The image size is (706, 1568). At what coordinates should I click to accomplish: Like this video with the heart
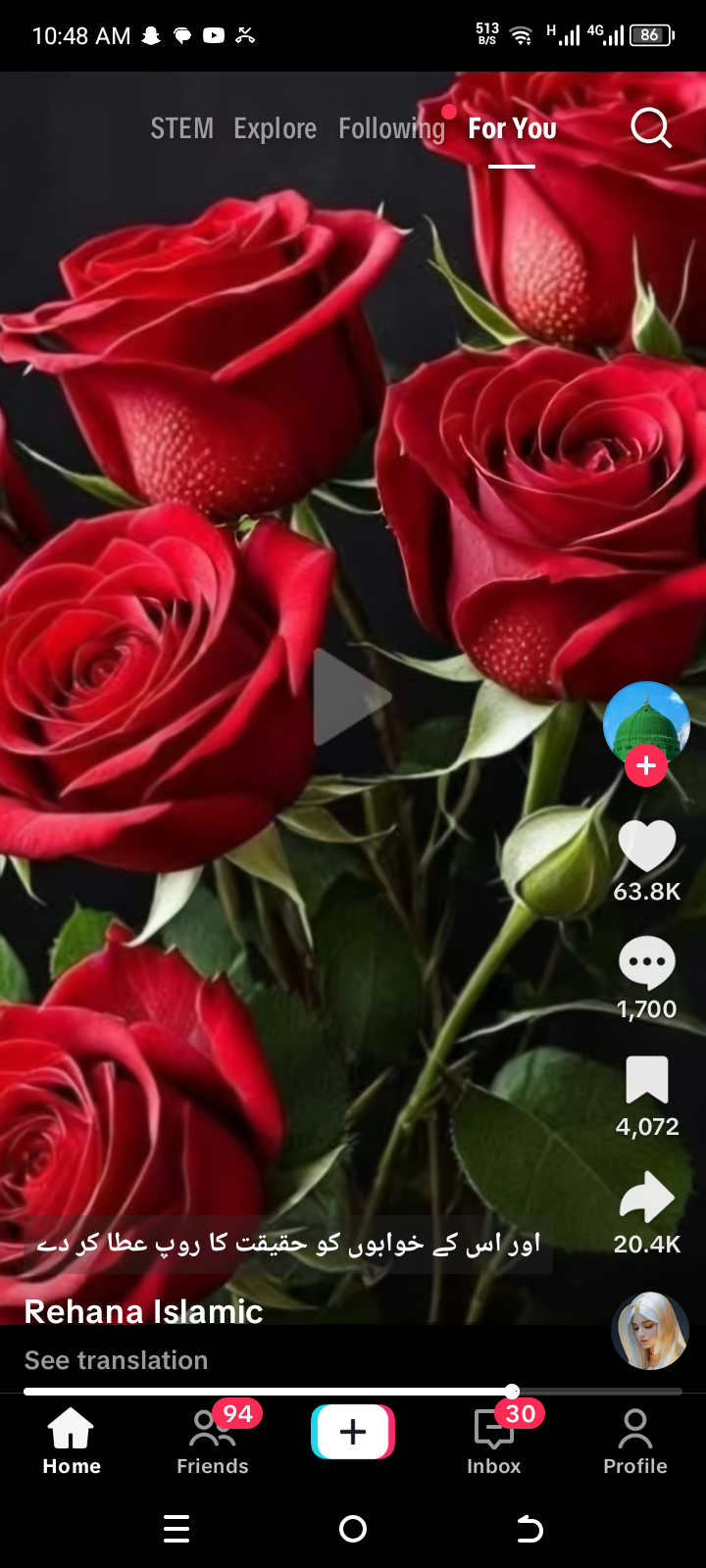(x=647, y=846)
